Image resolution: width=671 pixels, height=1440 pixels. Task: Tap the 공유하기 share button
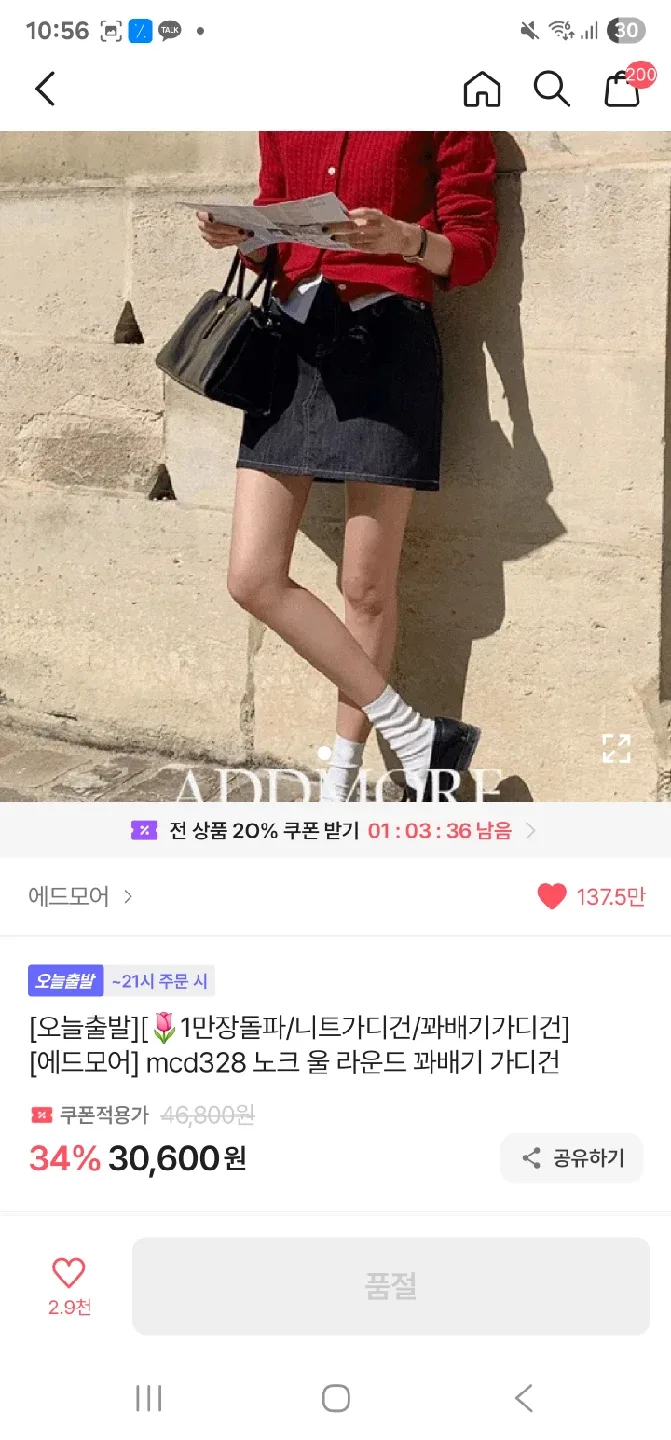point(572,1158)
